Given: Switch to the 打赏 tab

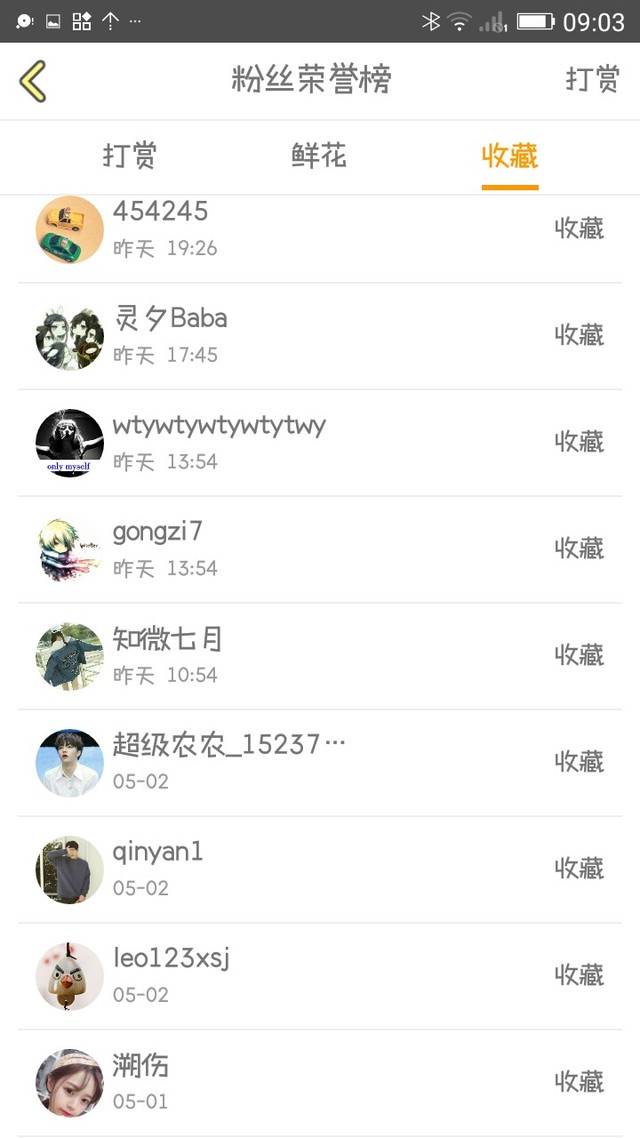Looking at the screenshot, I should pos(130,155).
